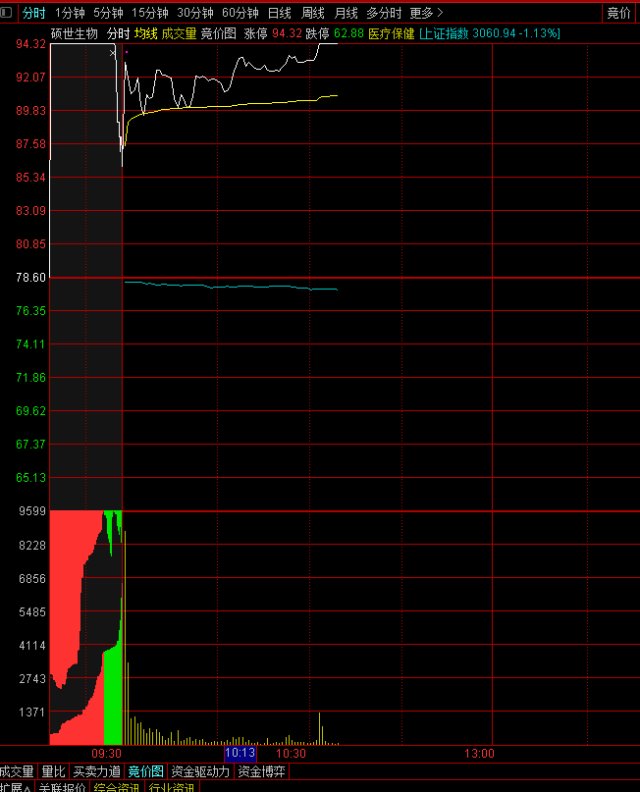Open the 竞价 panel at top right
Screen dimensions: 640x792
[619, 13]
